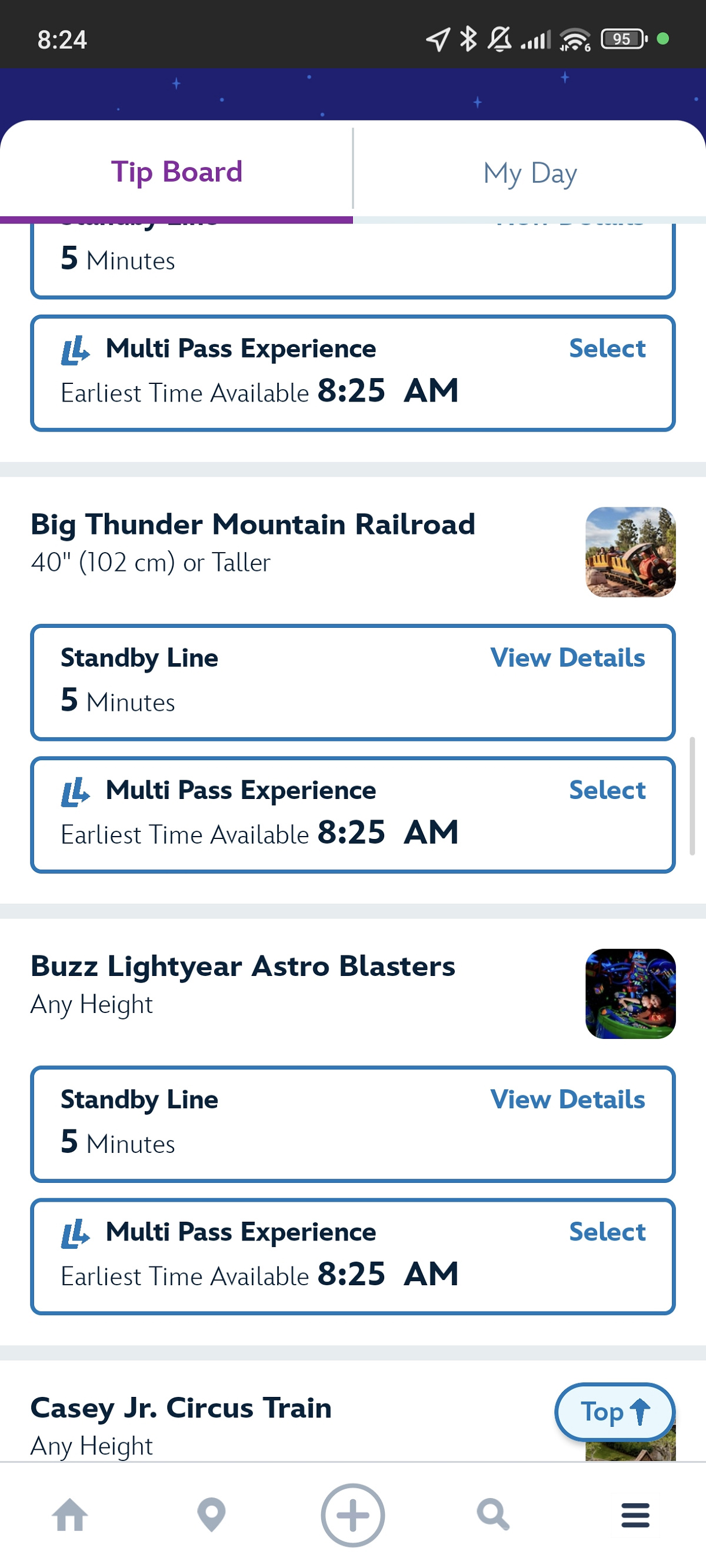Open search from the bottom bar
Screen dimensions: 706x1568
[x=493, y=1514]
